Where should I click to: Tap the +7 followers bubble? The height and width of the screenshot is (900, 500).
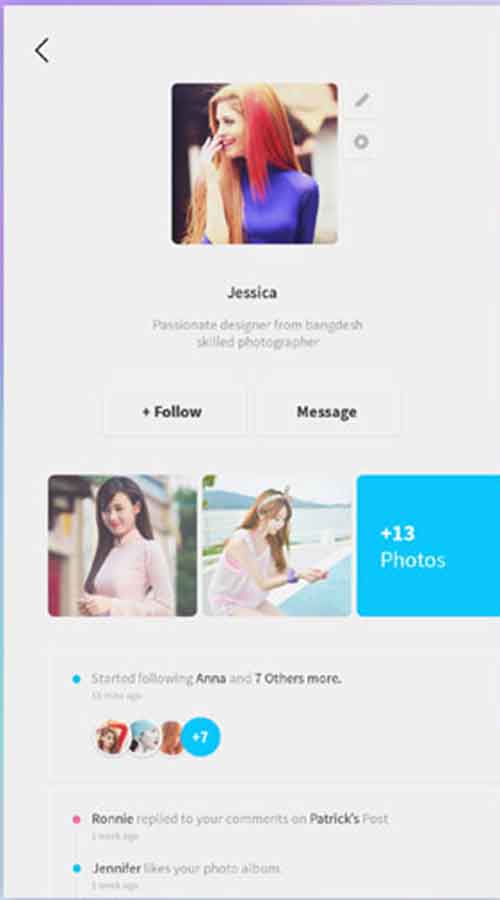200,736
